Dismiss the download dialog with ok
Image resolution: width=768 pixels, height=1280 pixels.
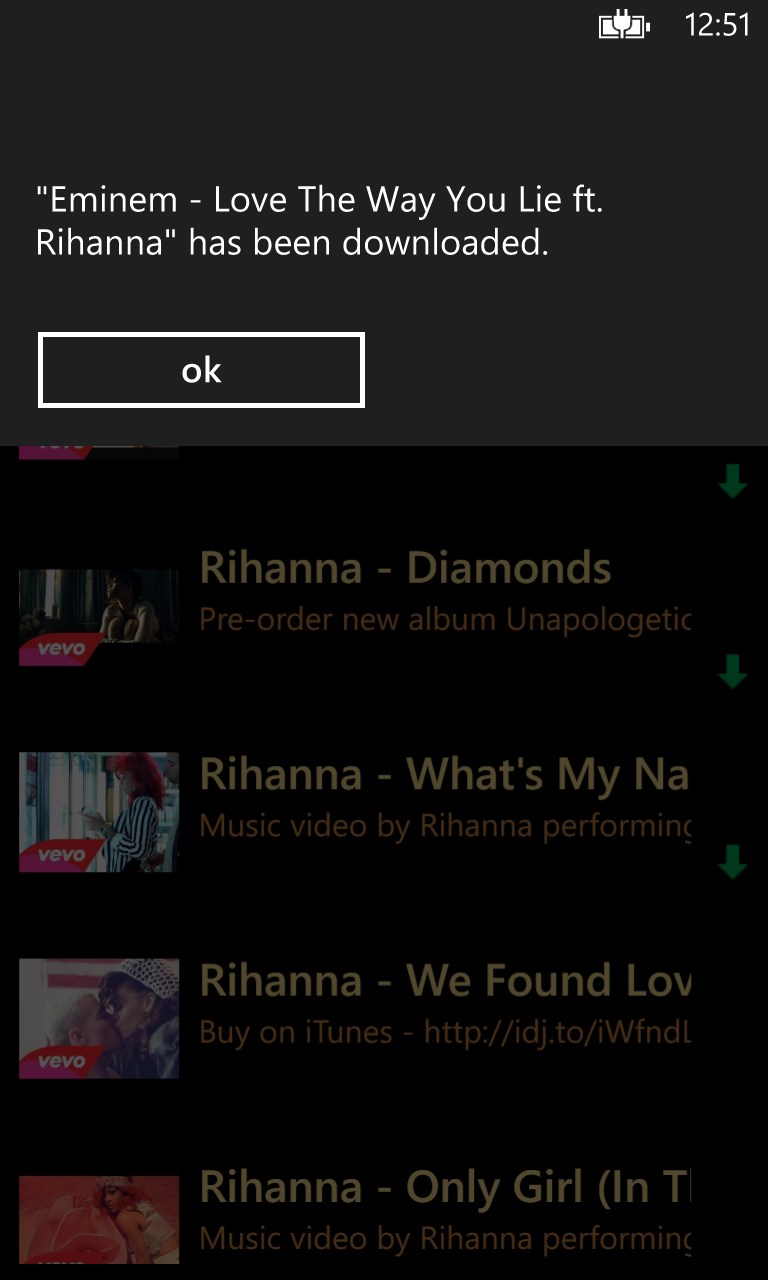coord(201,371)
